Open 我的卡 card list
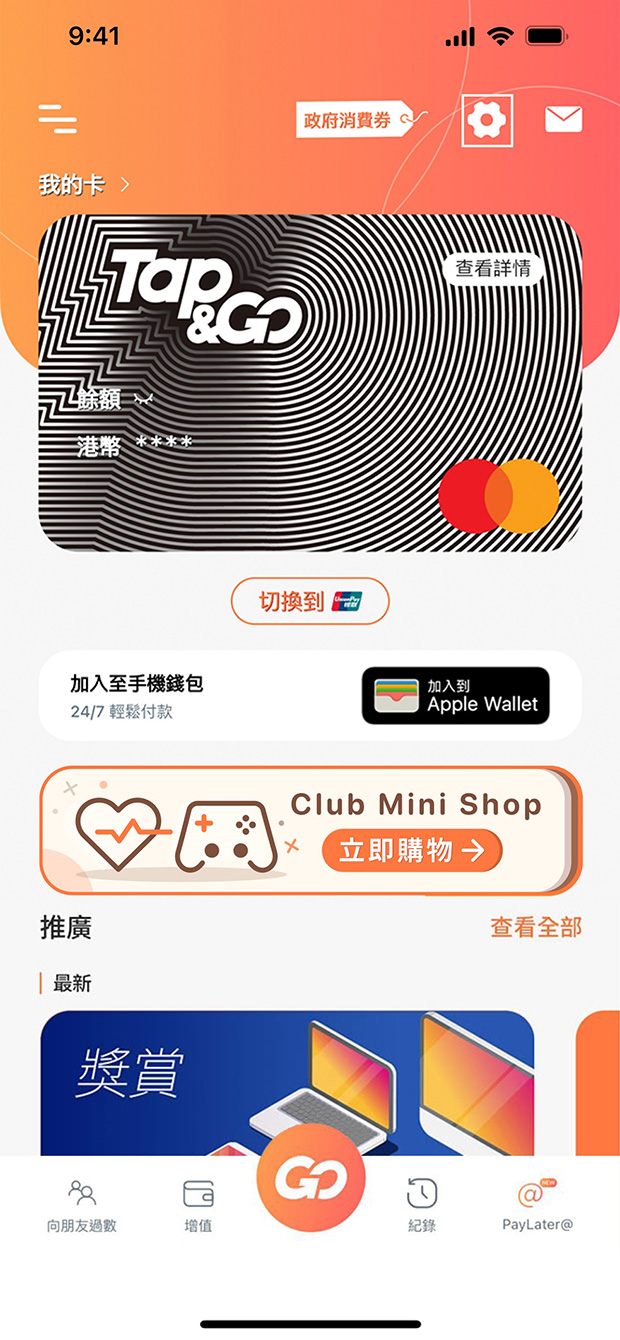 (84, 185)
